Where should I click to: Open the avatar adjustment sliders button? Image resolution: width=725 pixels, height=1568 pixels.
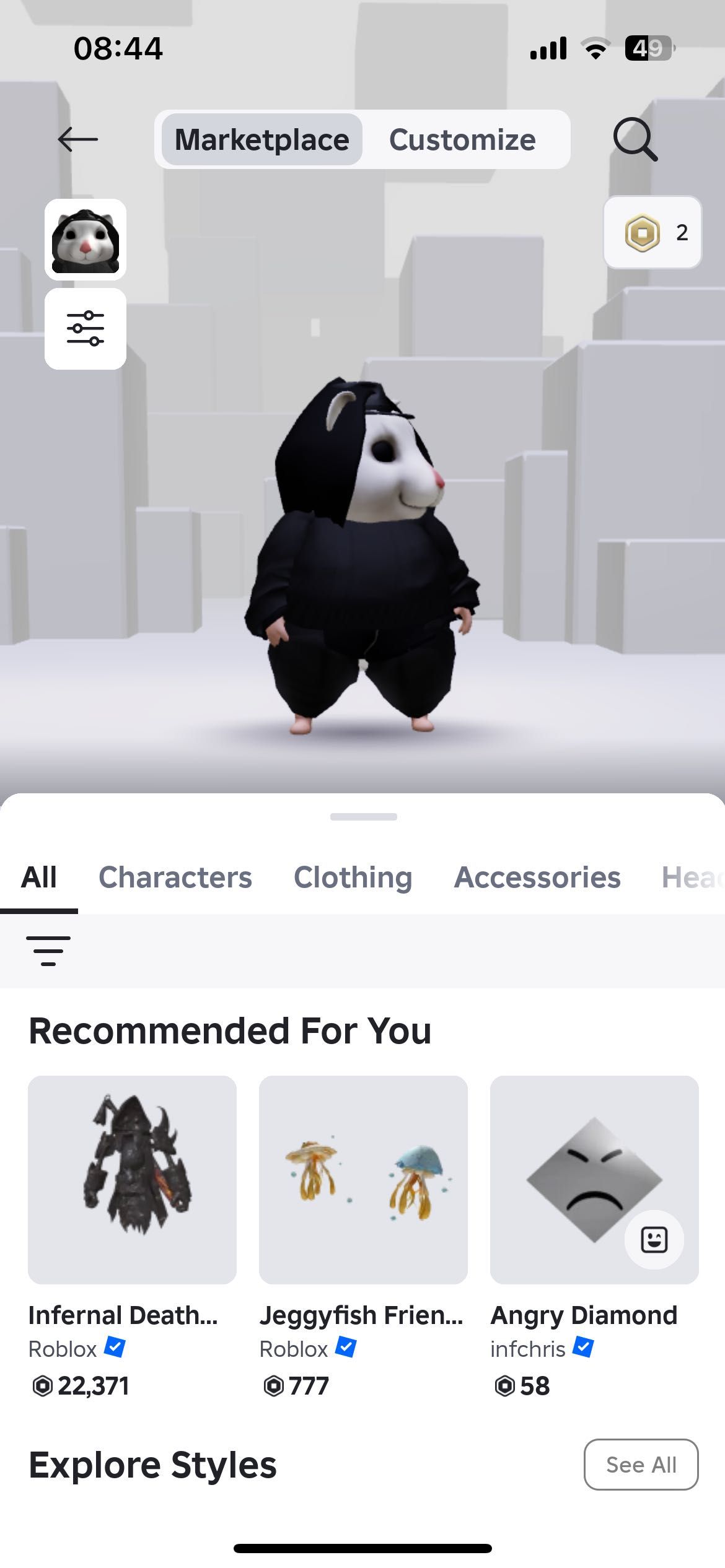pos(86,329)
